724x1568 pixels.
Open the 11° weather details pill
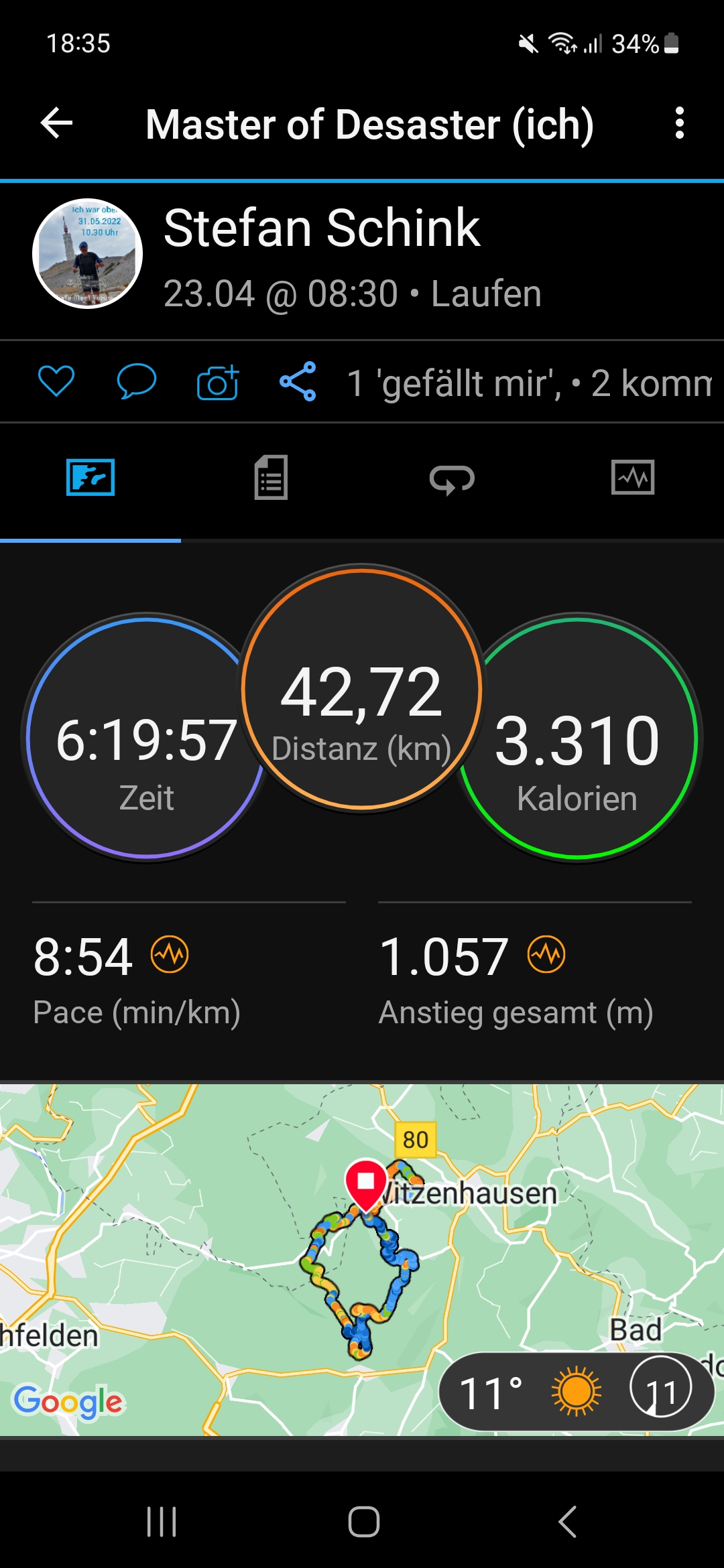click(x=575, y=1392)
